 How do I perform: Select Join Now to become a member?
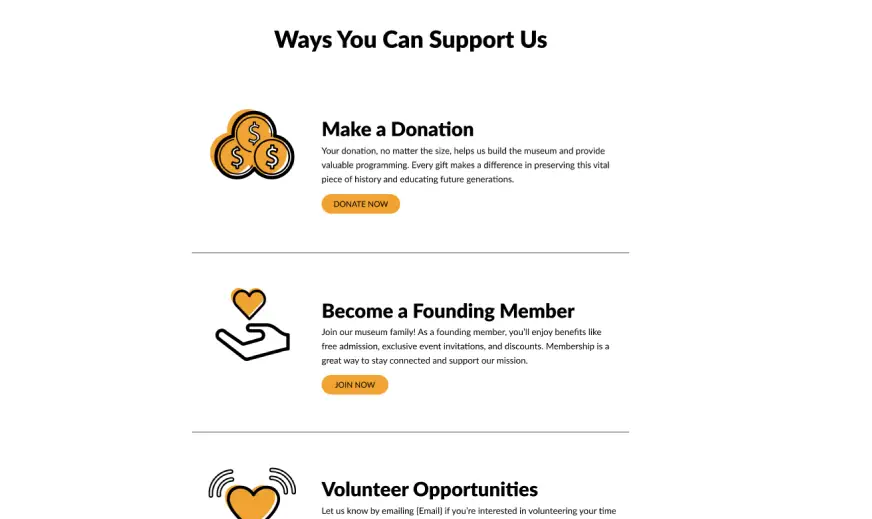[x=354, y=385]
